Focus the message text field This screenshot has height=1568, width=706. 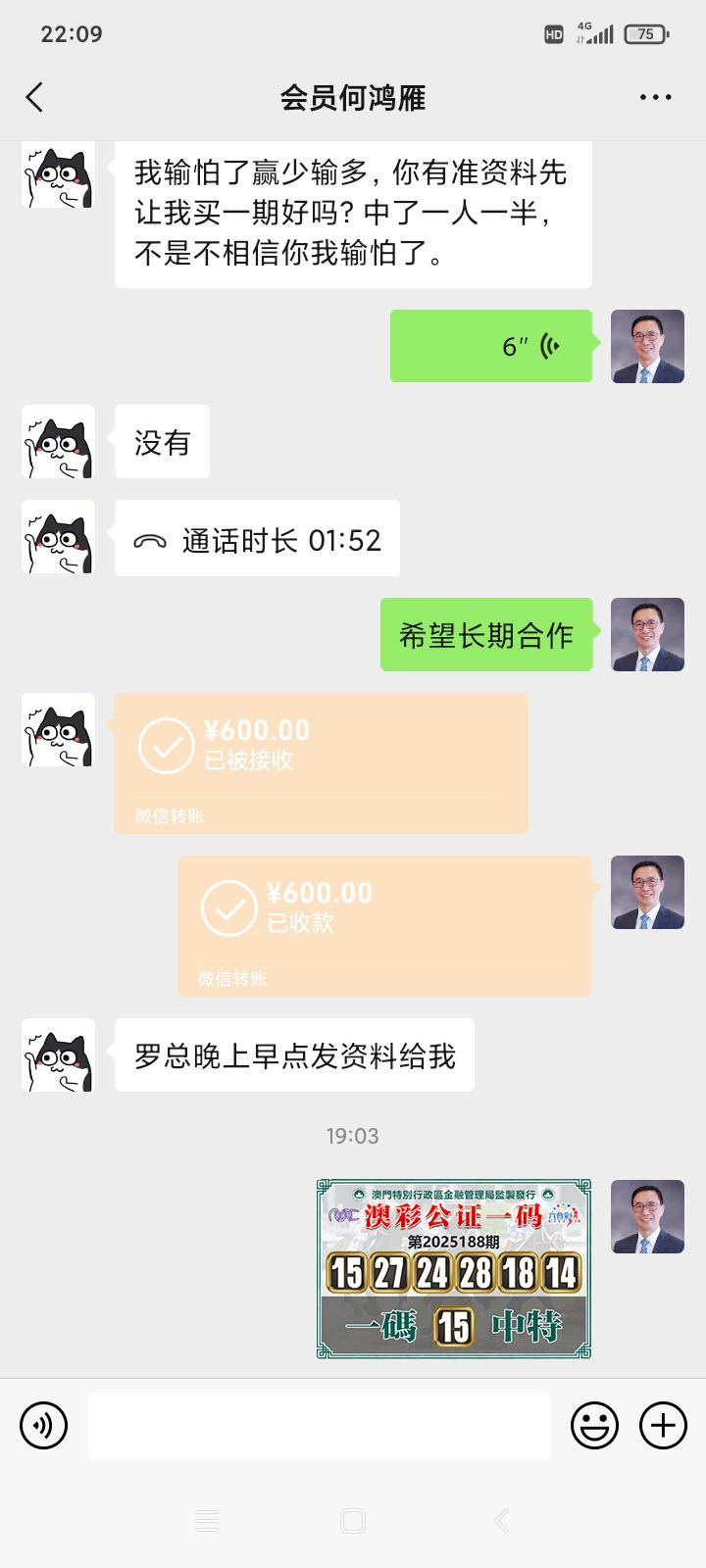(x=319, y=1426)
